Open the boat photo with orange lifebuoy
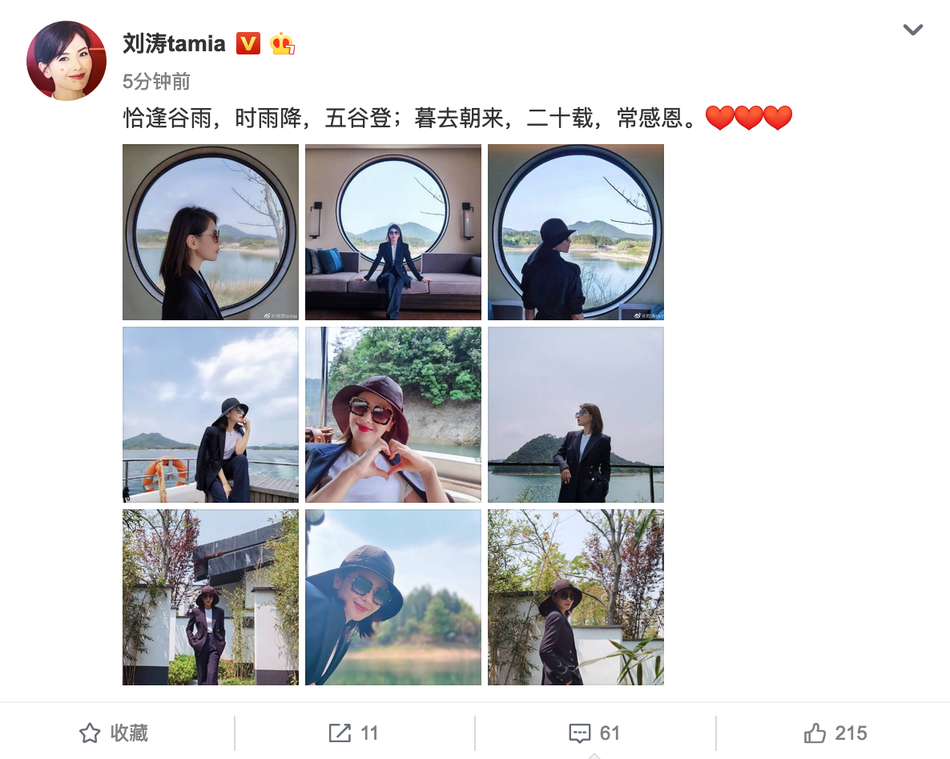Screen dimensions: 950x759 [210, 414]
